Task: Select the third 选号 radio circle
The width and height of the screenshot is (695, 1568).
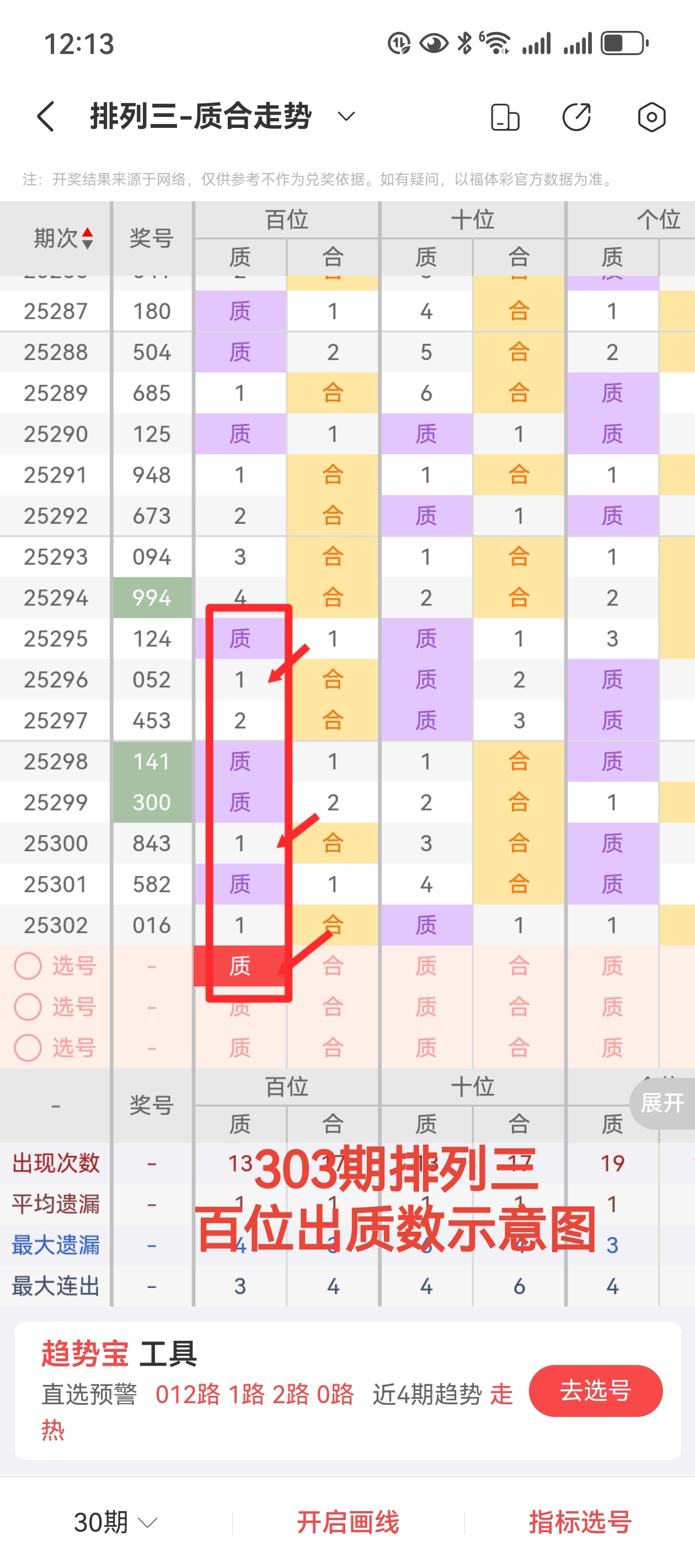Action: (x=27, y=1048)
